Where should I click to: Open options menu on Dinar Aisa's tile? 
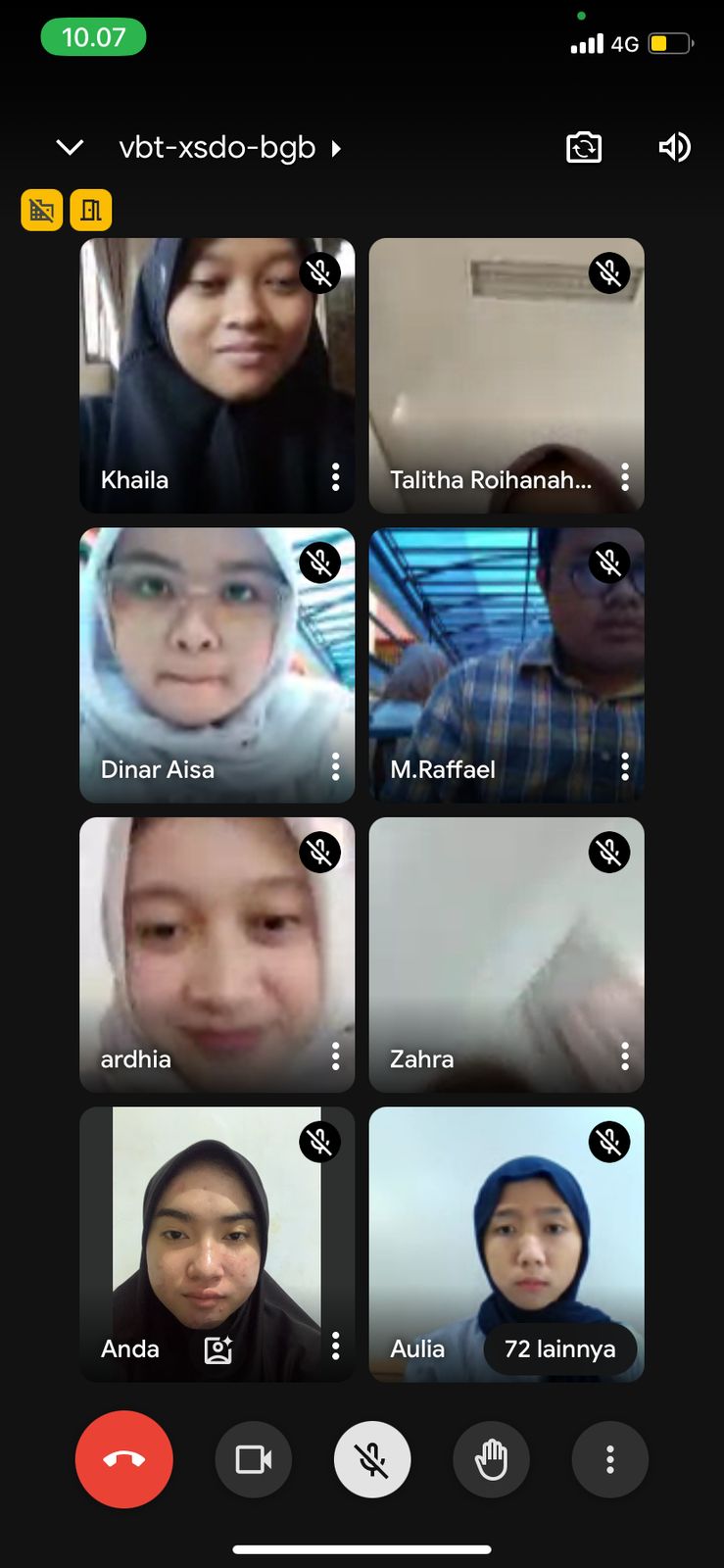(x=335, y=766)
